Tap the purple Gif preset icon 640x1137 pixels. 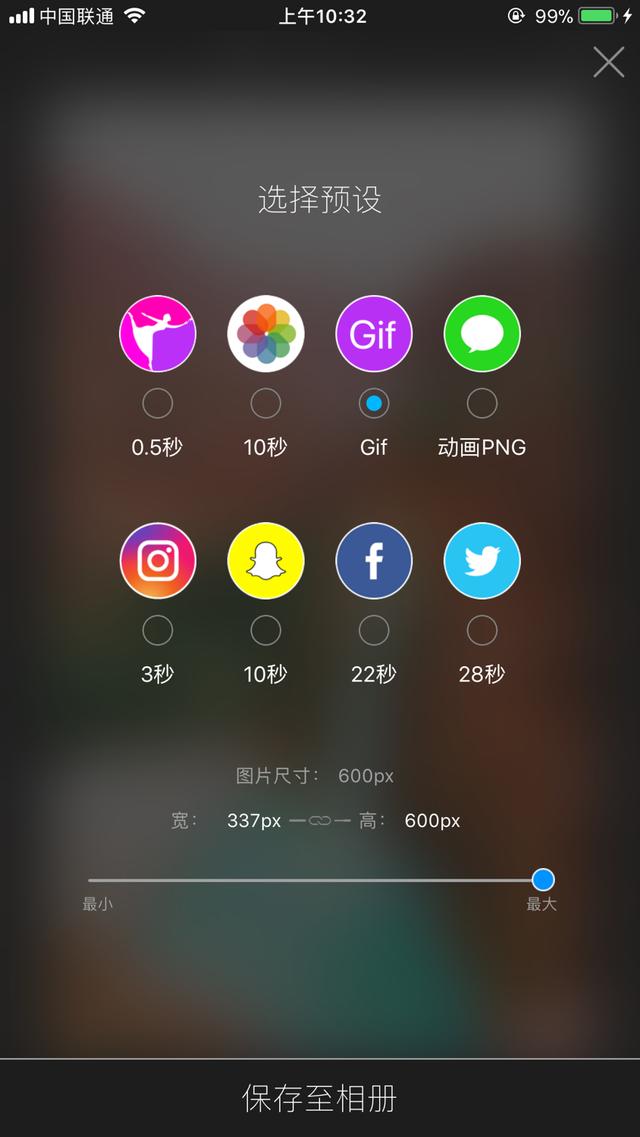coord(373,334)
